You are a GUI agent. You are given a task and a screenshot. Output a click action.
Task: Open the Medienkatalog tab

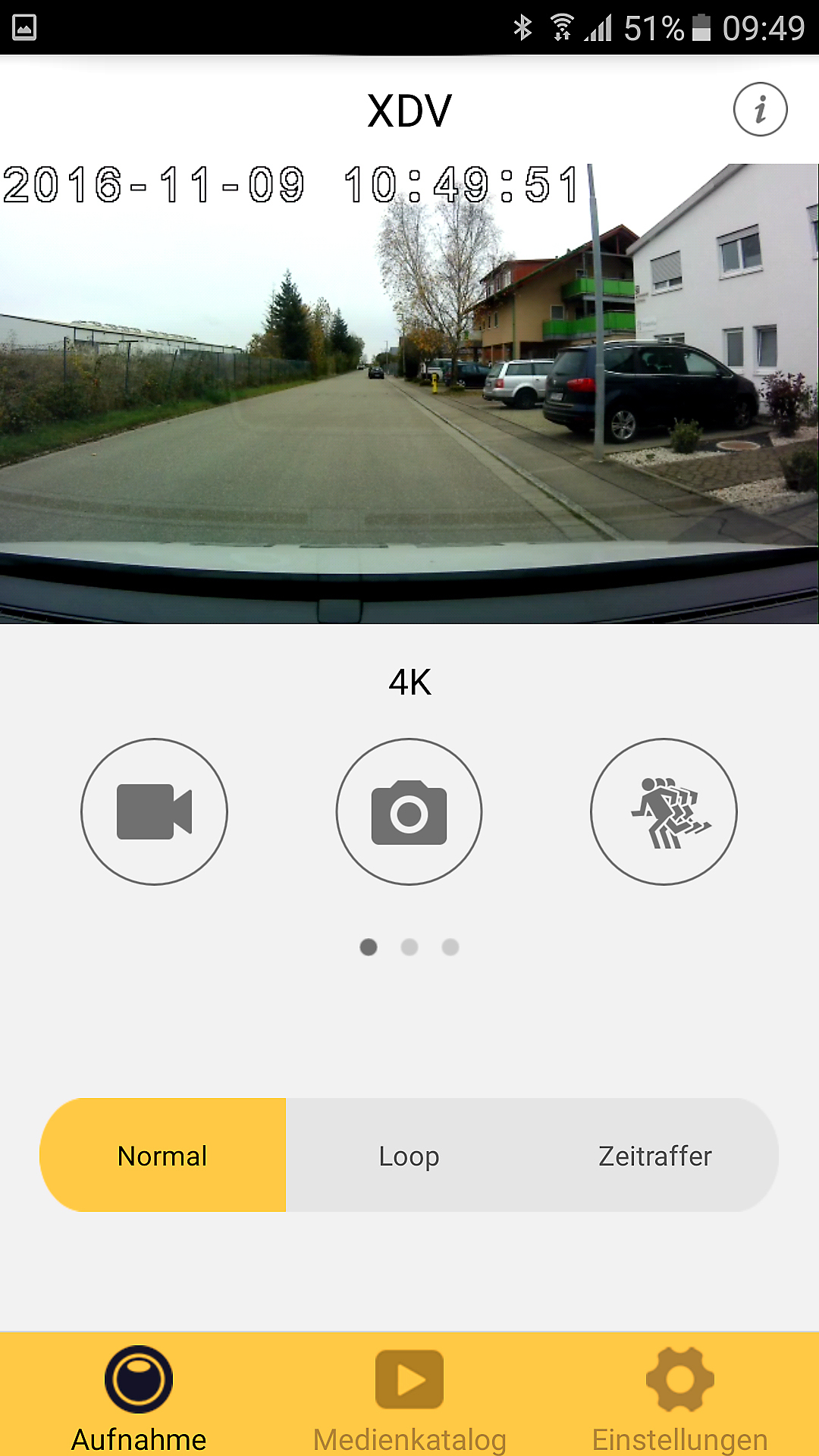pos(409,1397)
